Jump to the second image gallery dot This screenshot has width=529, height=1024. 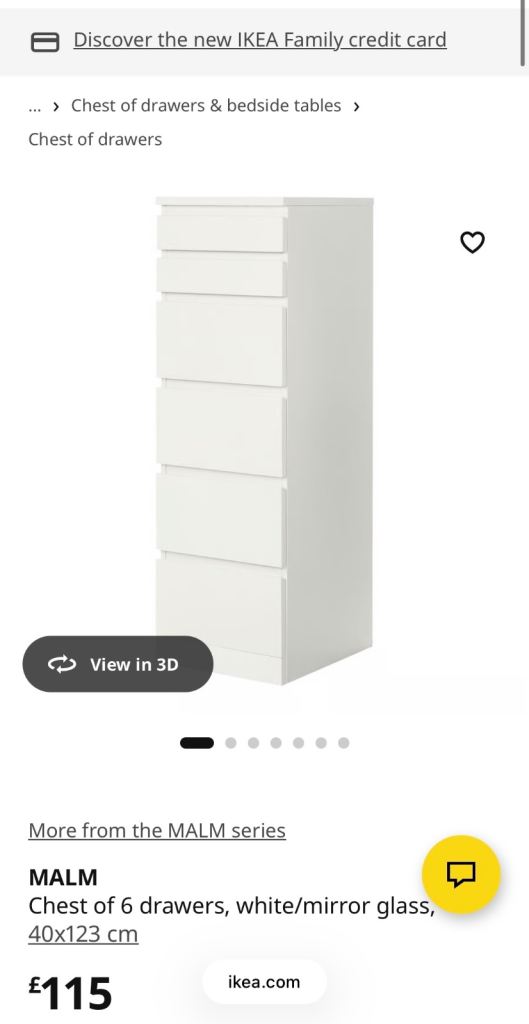coord(231,743)
